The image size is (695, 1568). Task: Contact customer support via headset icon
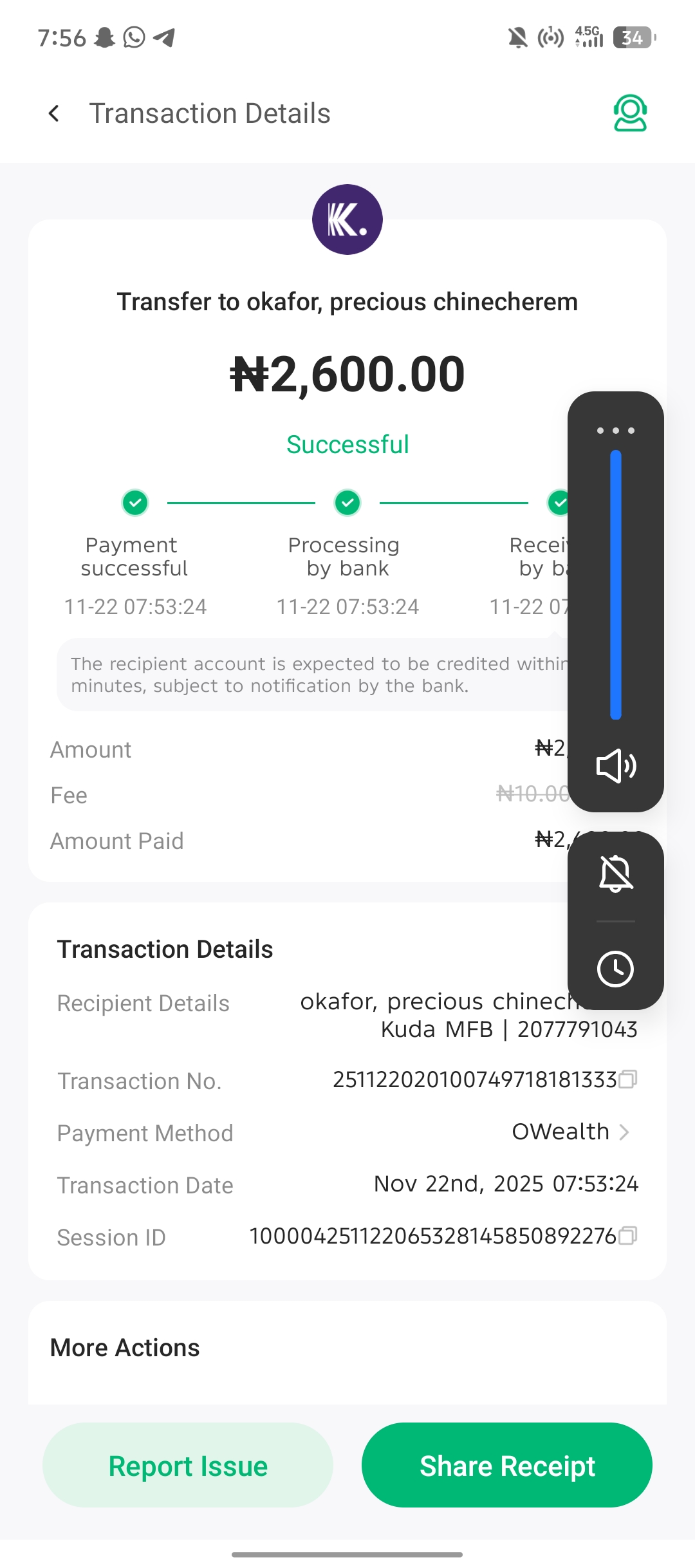pos(629,113)
